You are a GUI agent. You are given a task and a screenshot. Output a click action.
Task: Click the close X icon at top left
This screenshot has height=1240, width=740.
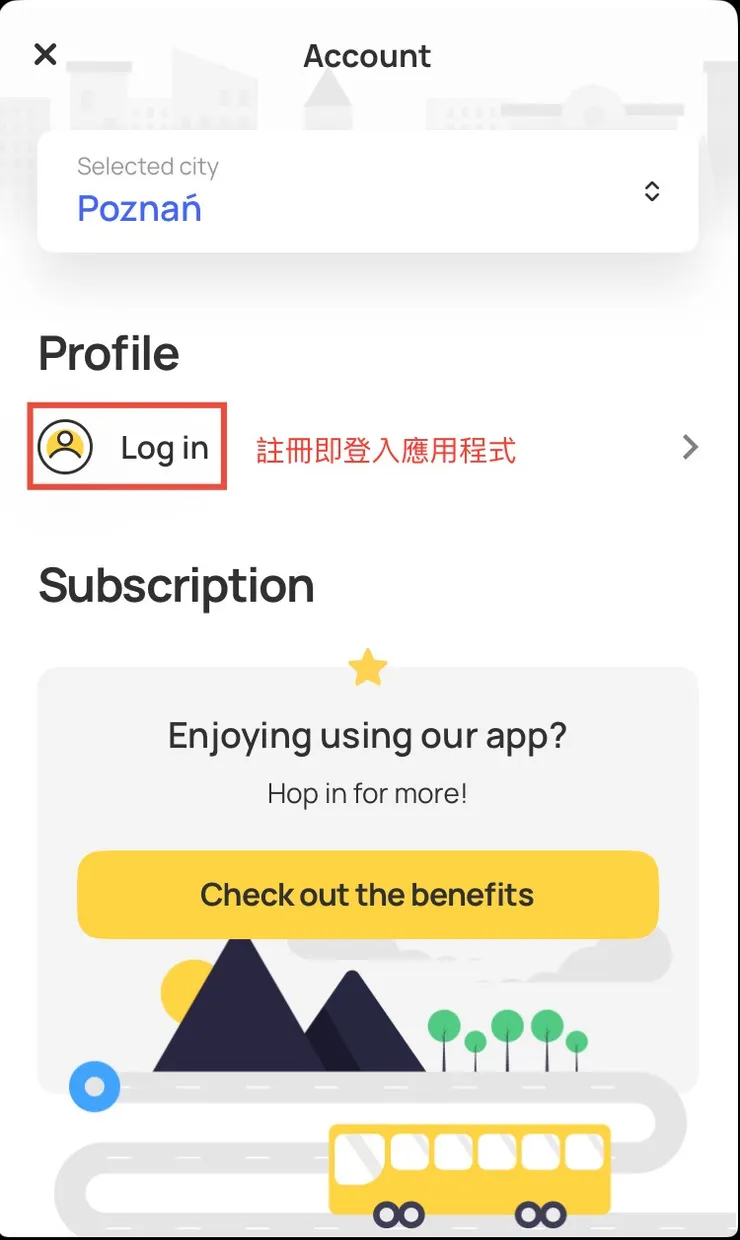click(45, 55)
